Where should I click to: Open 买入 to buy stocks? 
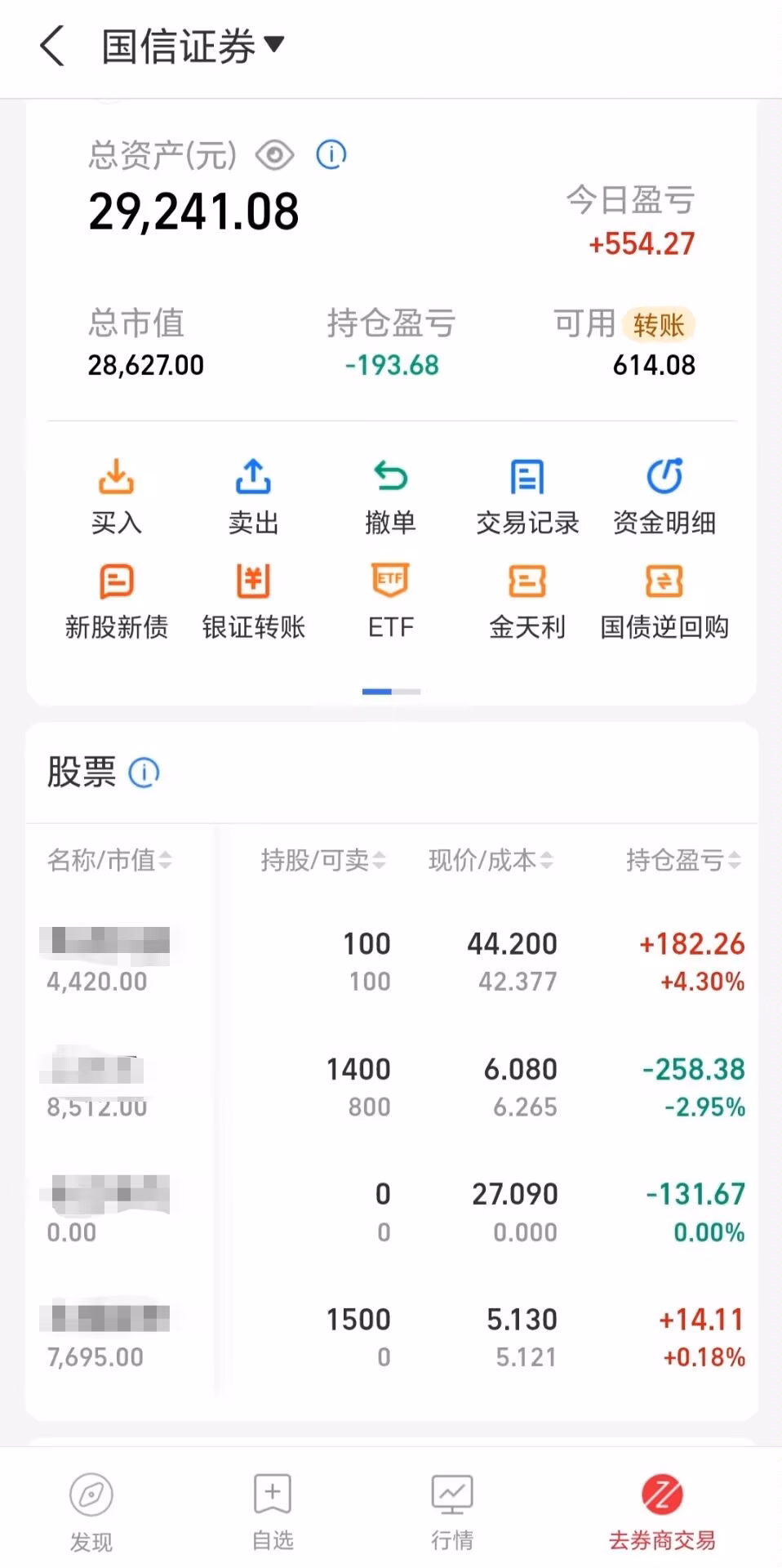click(116, 497)
